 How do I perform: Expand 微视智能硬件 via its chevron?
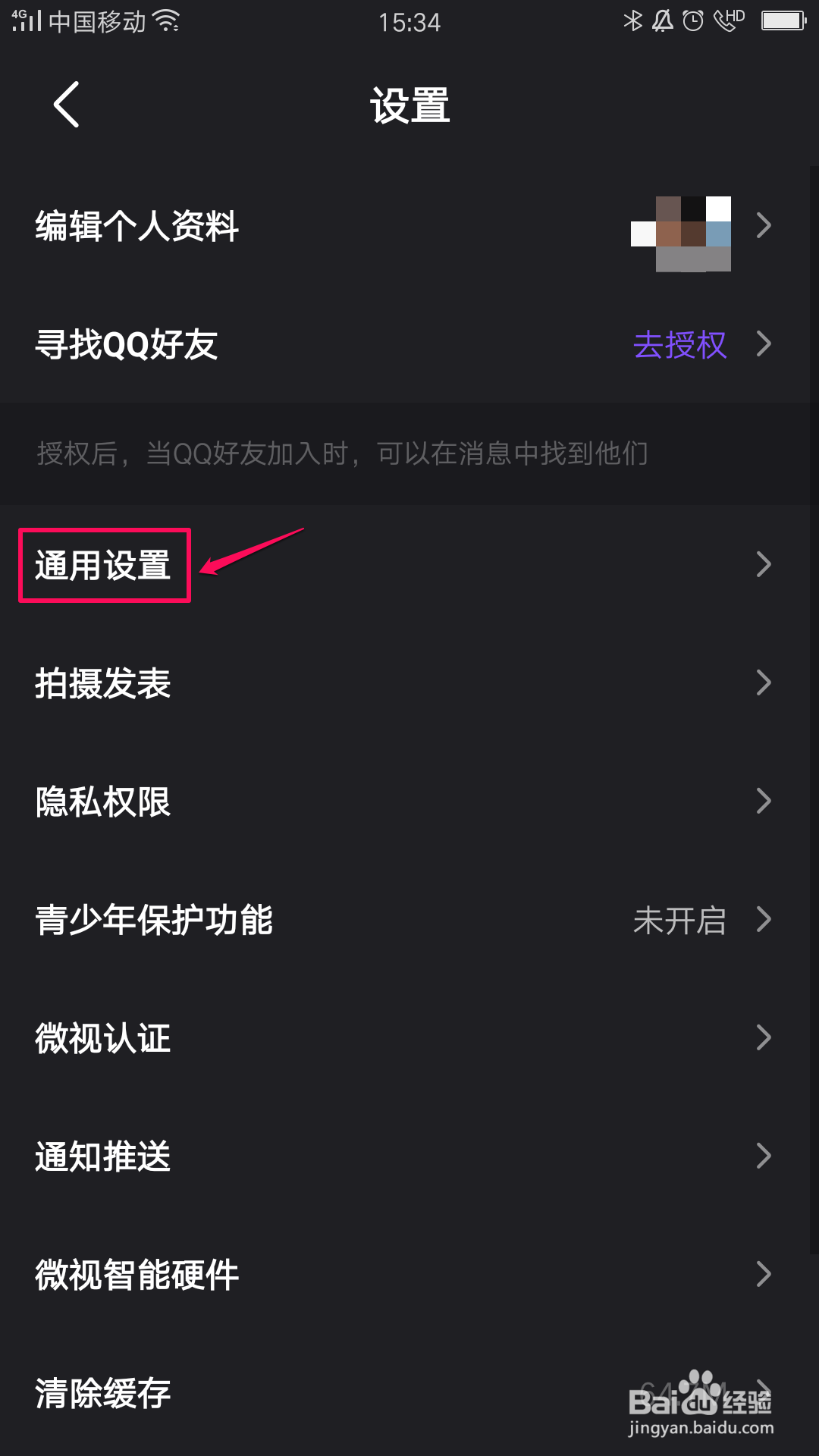[764, 1274]
